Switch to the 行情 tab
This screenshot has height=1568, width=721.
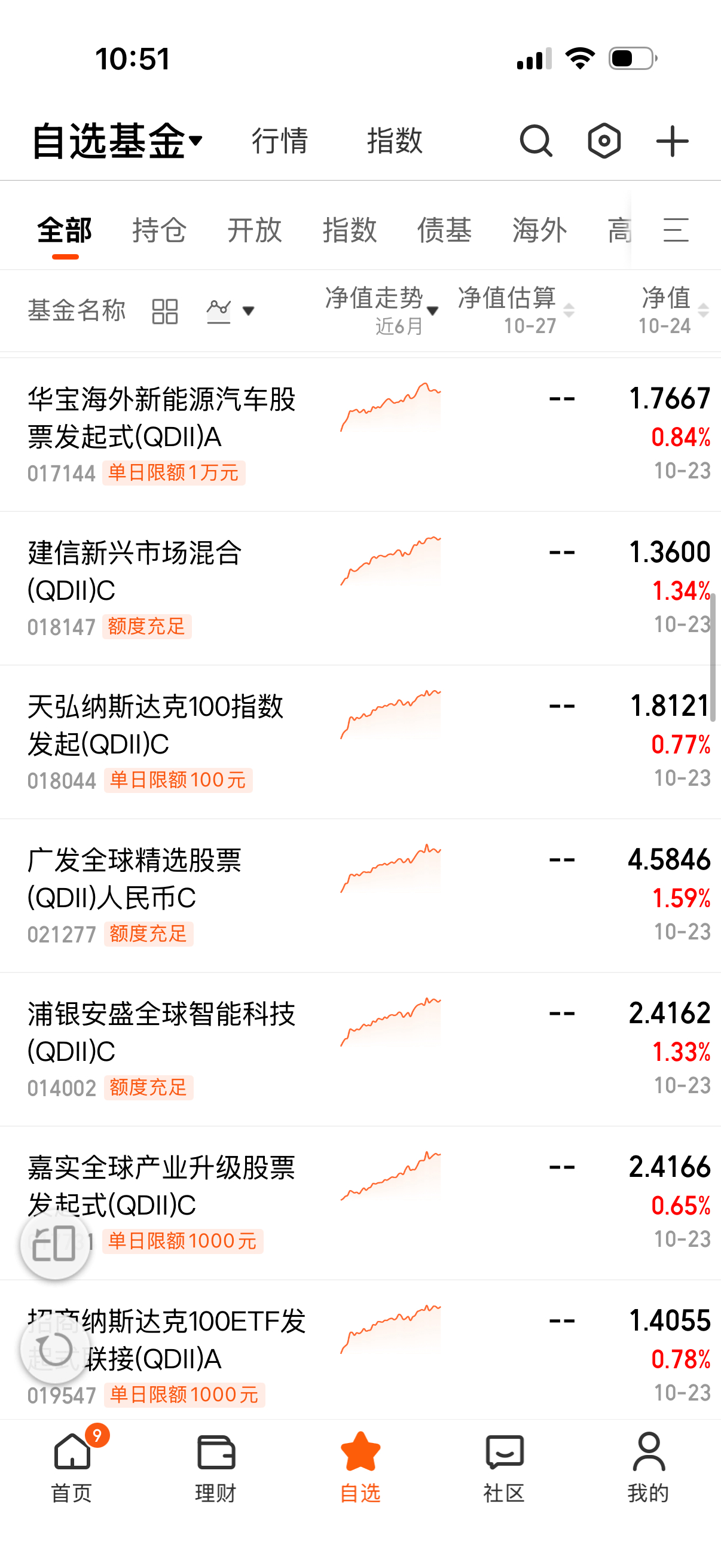click(280, 141)
